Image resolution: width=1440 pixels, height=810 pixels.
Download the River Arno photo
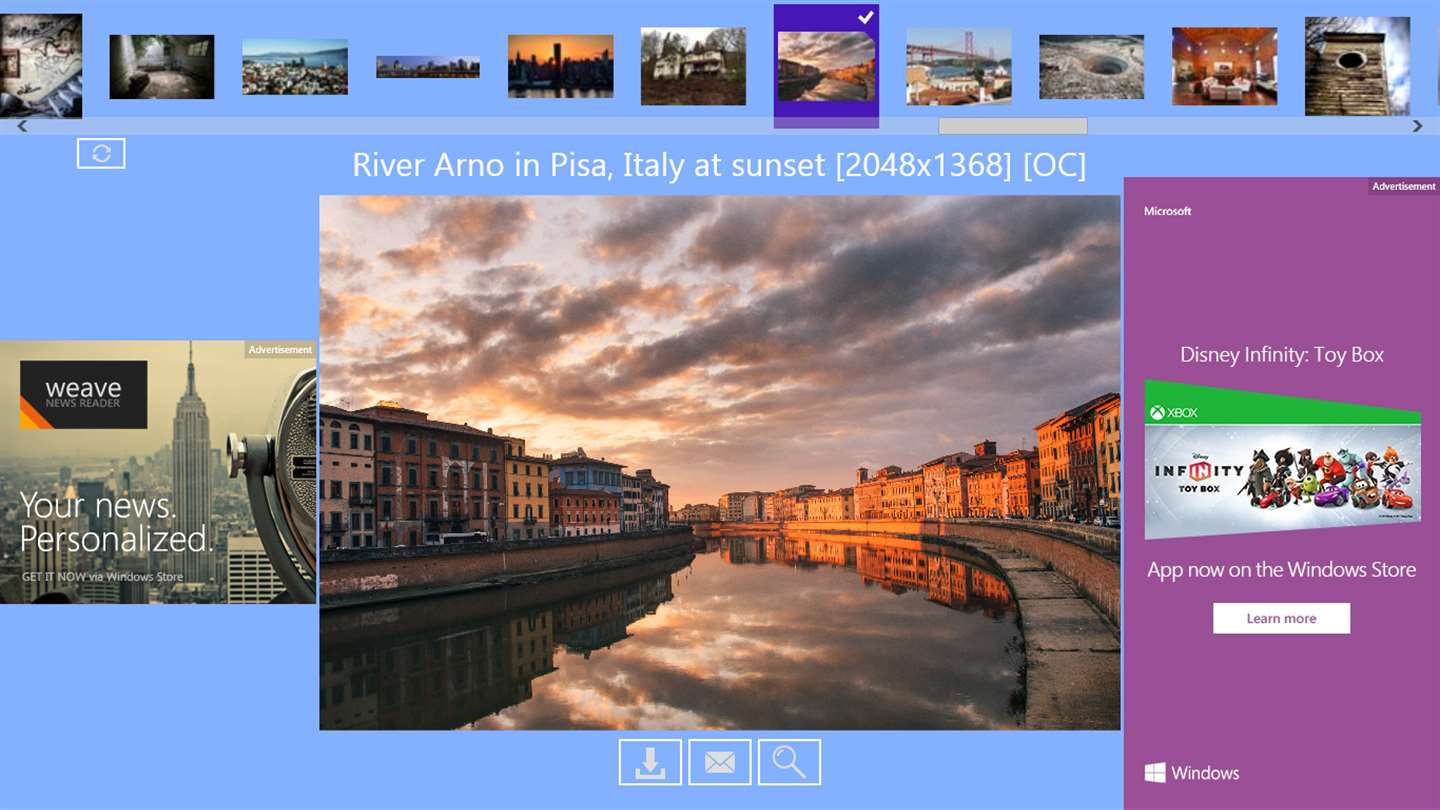[x=650, y=762]
